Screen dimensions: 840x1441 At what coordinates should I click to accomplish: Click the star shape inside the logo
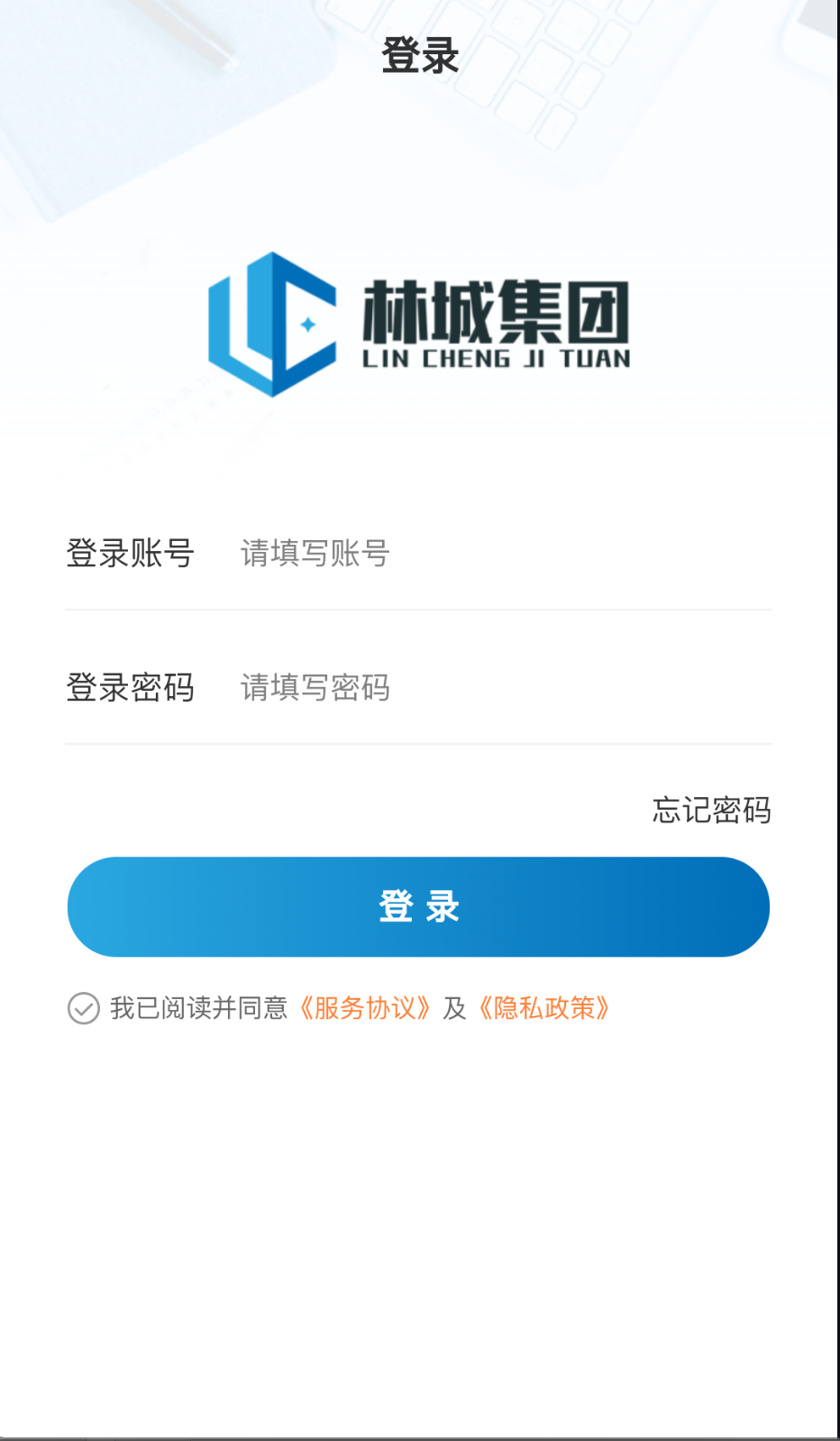coord(306,322)
